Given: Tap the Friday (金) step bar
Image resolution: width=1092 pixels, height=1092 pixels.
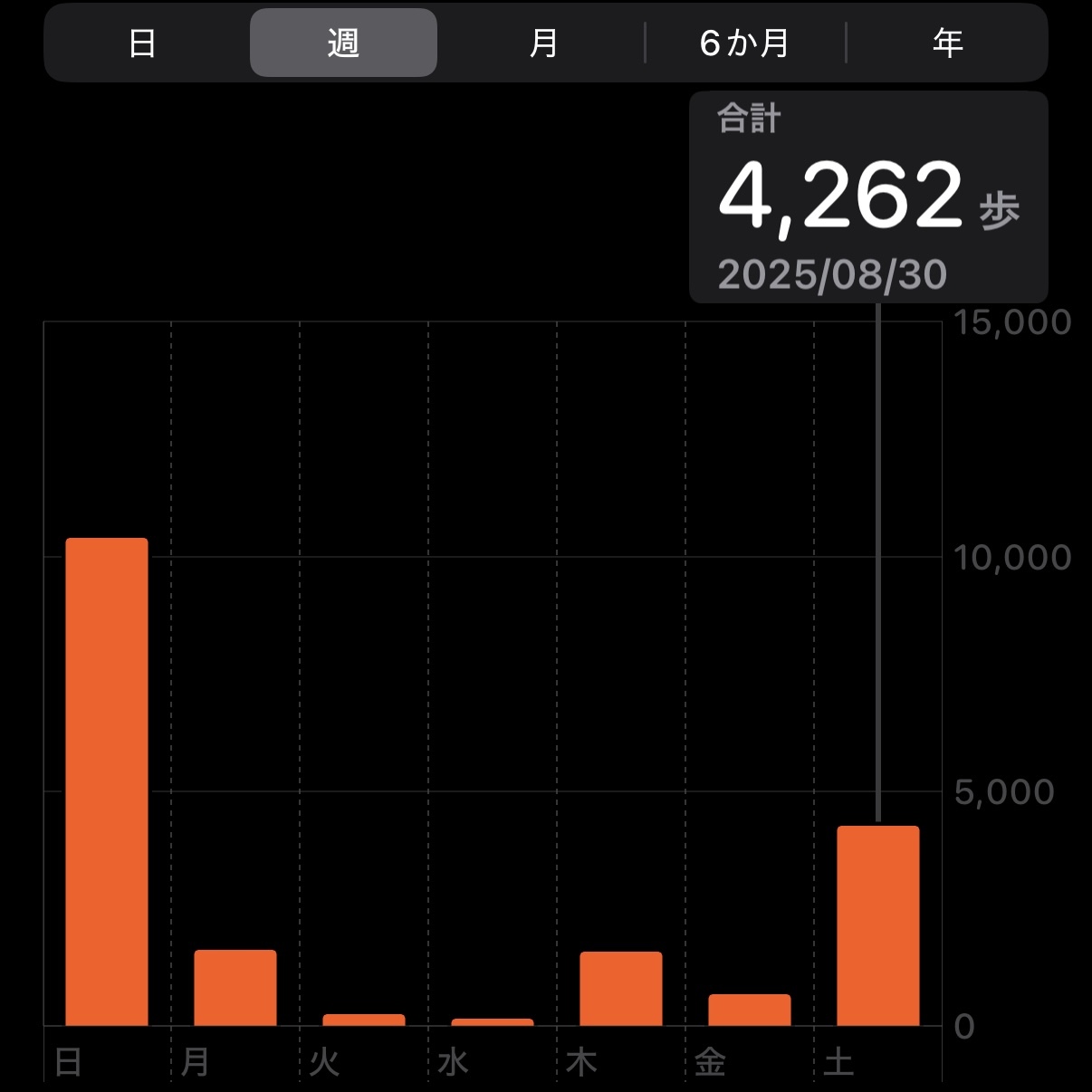Looking at the screenshot, I should pos(750,1010).
